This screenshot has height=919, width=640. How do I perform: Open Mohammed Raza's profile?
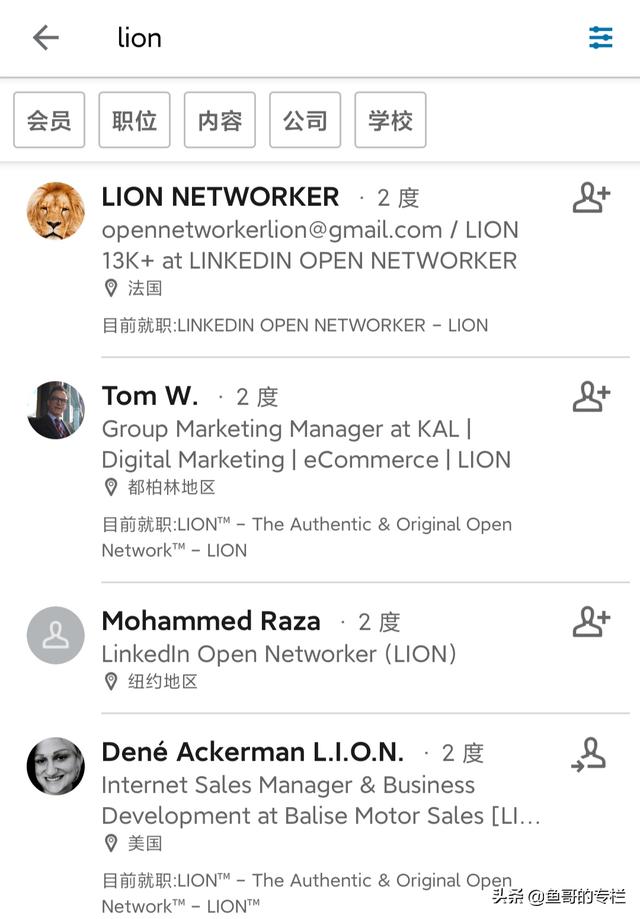(210, 621)
